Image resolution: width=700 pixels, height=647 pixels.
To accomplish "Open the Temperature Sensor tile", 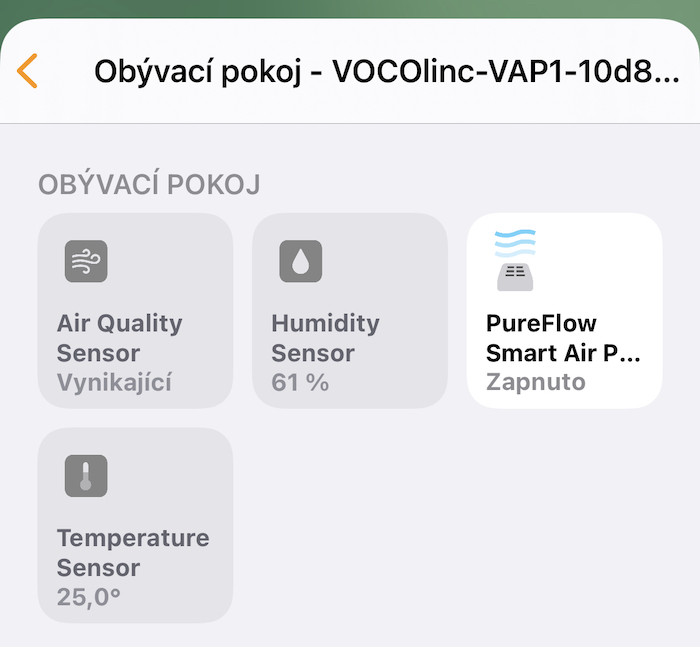I will [x=135, y=525].
